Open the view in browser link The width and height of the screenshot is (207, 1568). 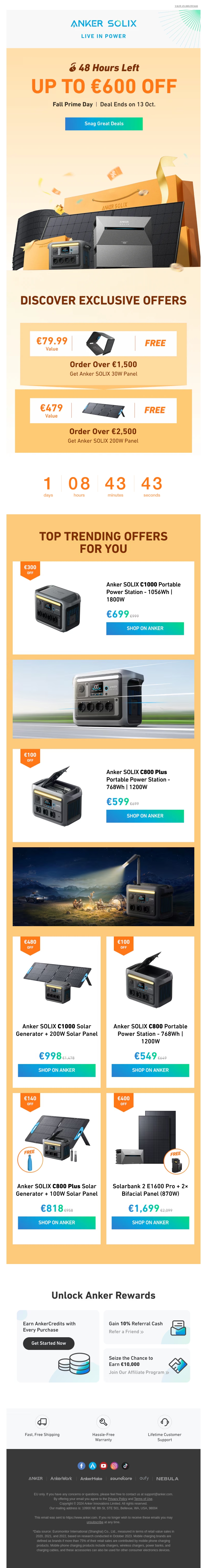click(186, 6)
